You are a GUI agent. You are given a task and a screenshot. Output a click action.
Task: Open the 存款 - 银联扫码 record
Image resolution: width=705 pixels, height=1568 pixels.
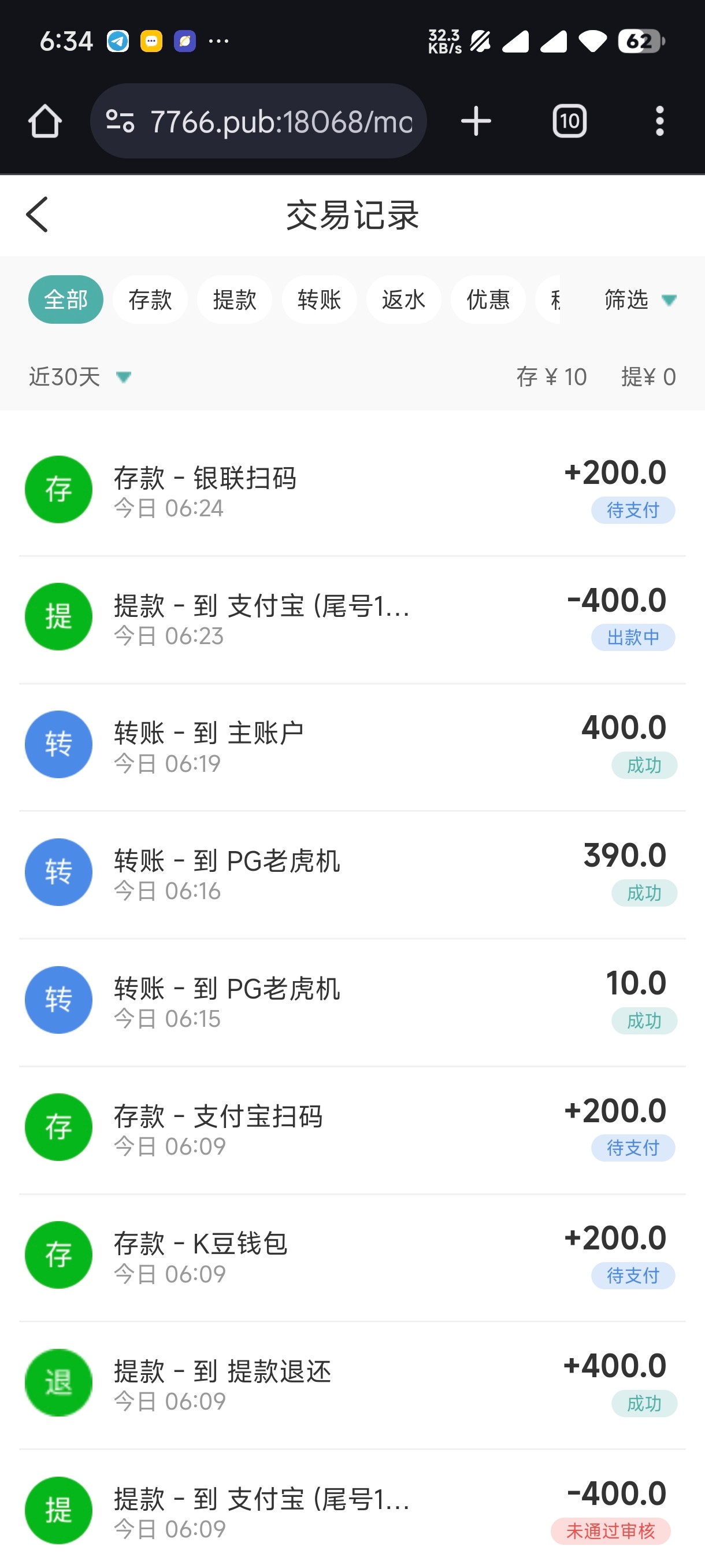352,491
